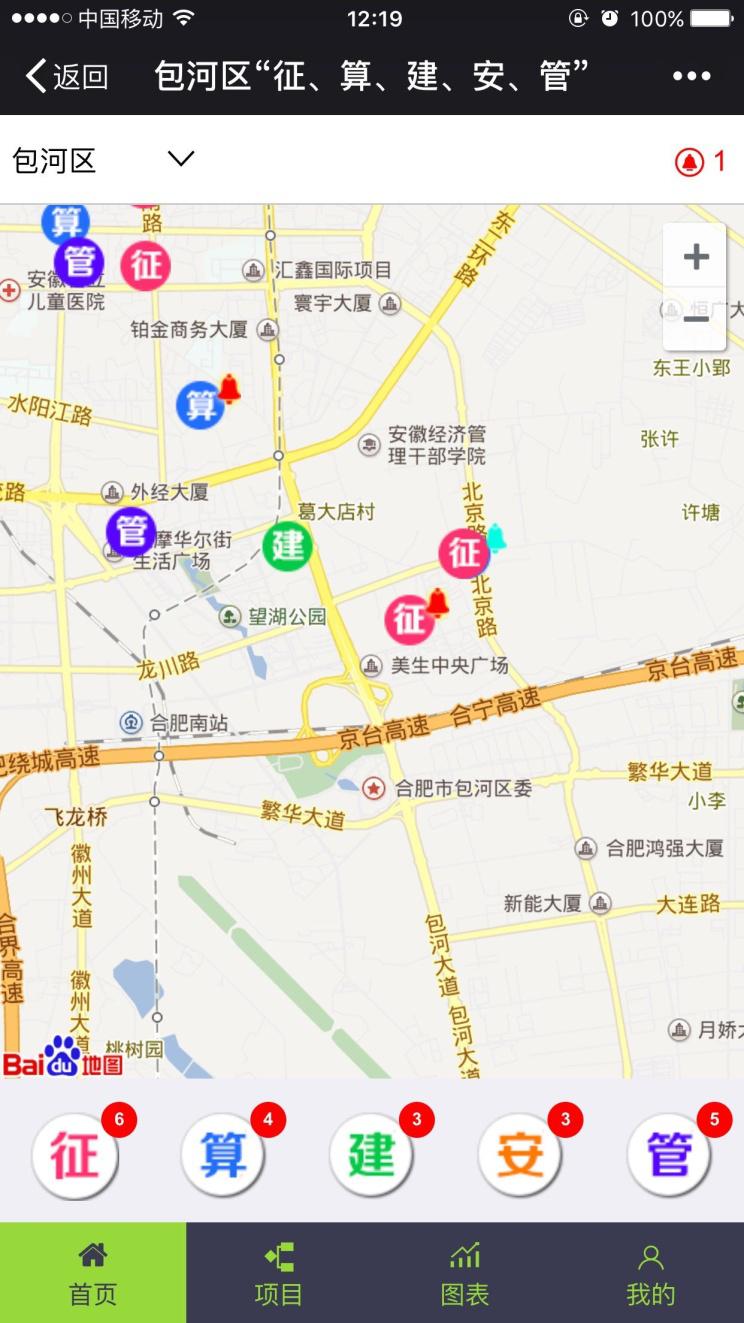Select the green 建 marker on the map
The height and width of the screenshot is (1323, 744).
[x=288, y=546]
